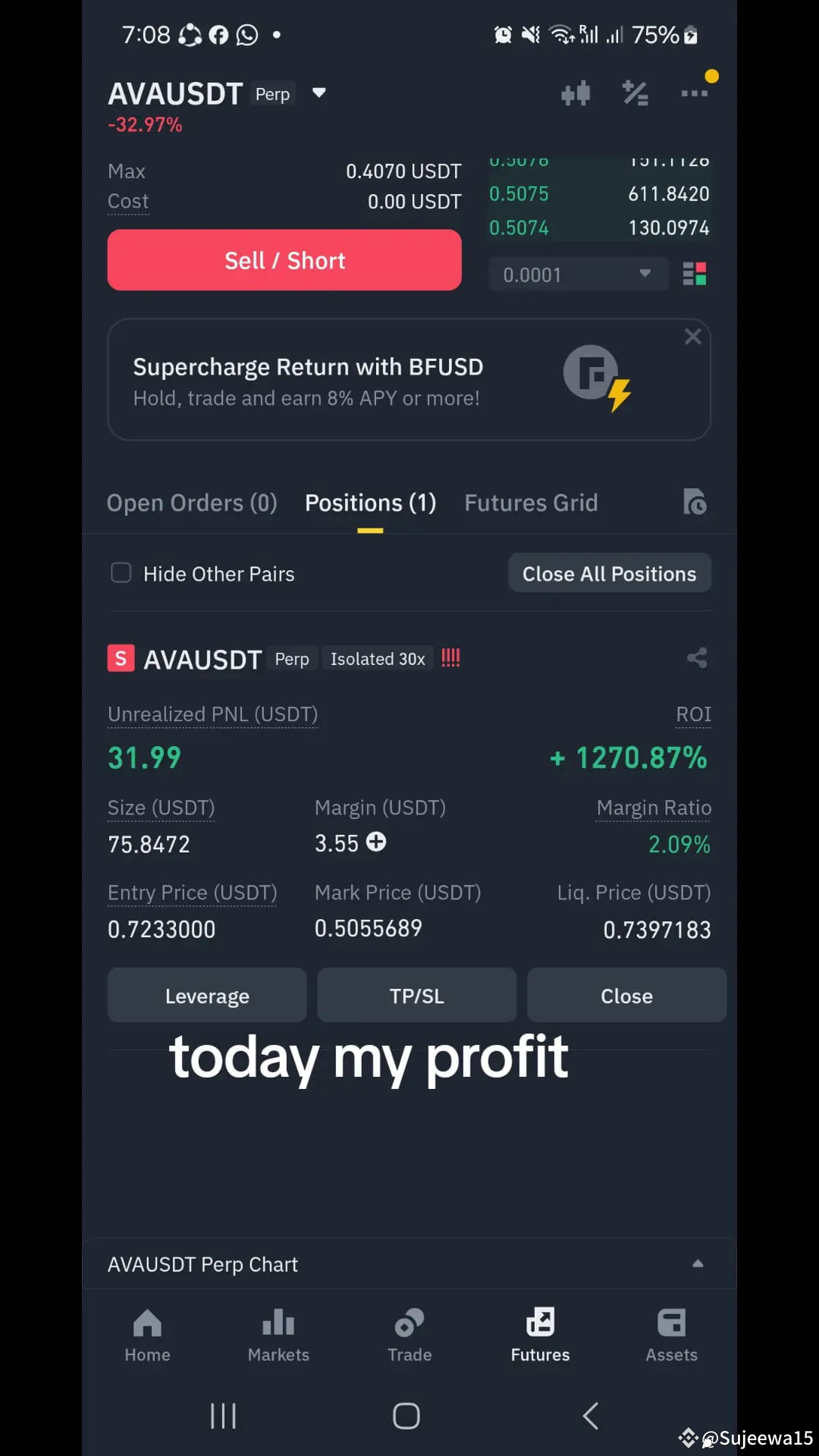Open the TP/SL settings for the position
The width and height of the screenshot is (819, 1456).
(416, 995)
